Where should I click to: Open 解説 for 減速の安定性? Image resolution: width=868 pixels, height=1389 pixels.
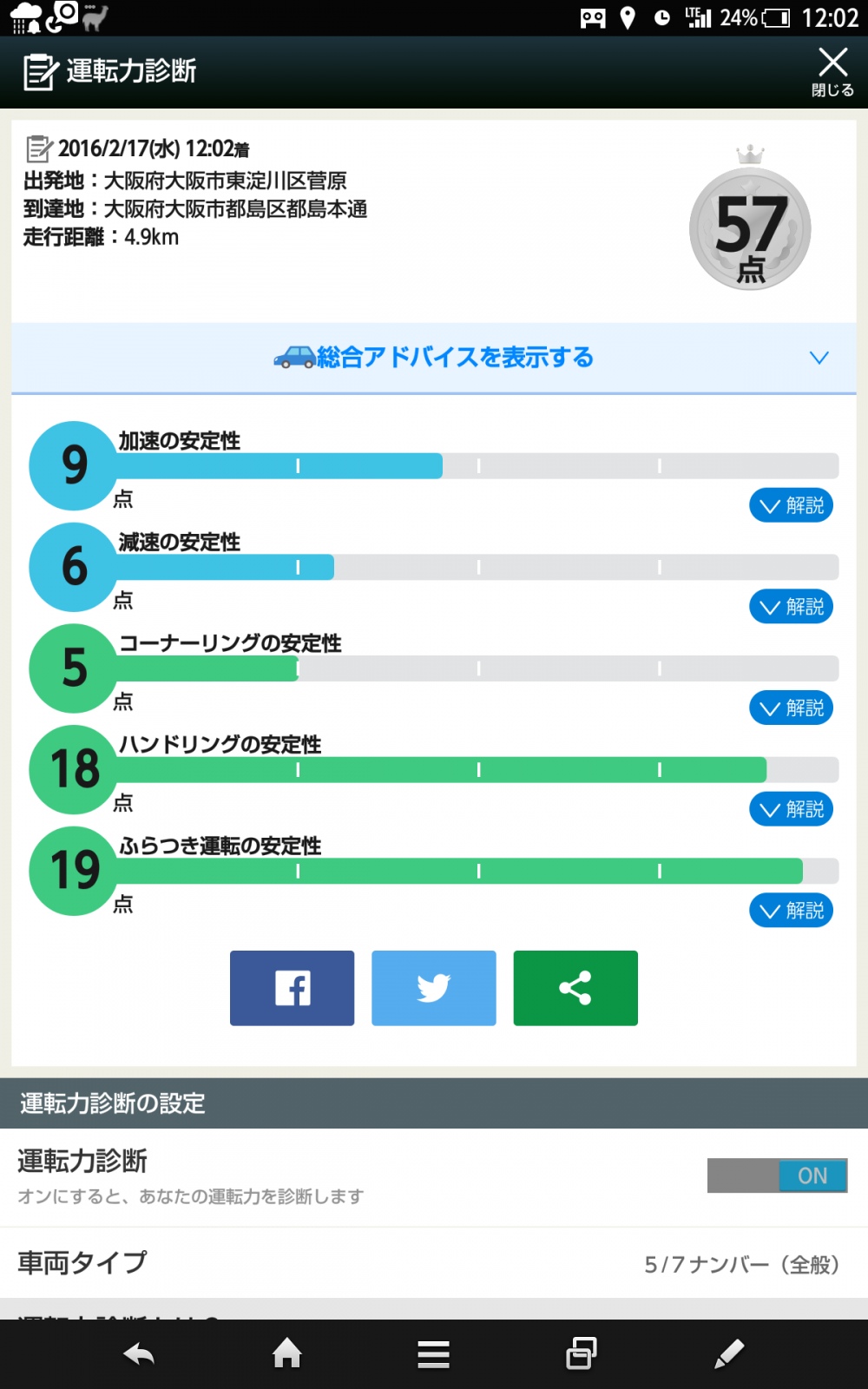pos(791,607)
